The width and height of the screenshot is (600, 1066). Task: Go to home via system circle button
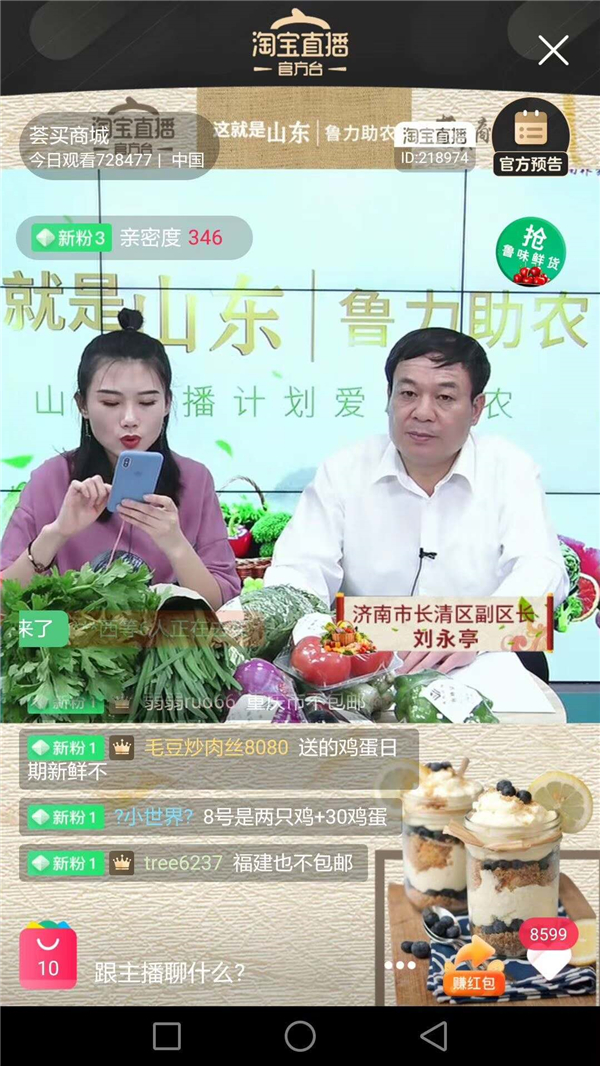[x=300, y=1036]
